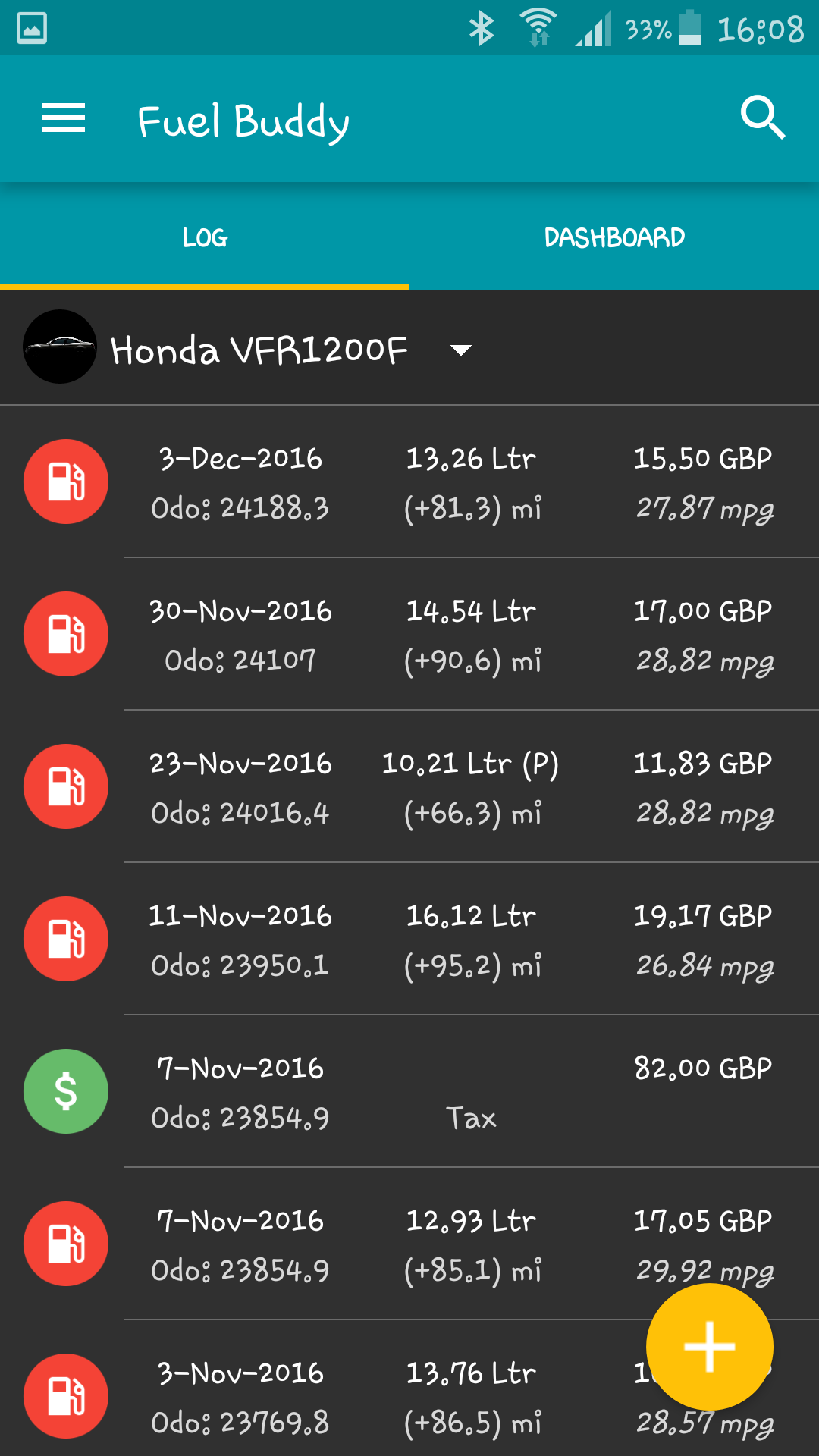Screen dimensions: 819x1456
Task: Open the 11-Nov-2016 fuel log
Action: (x=409, y=940)
